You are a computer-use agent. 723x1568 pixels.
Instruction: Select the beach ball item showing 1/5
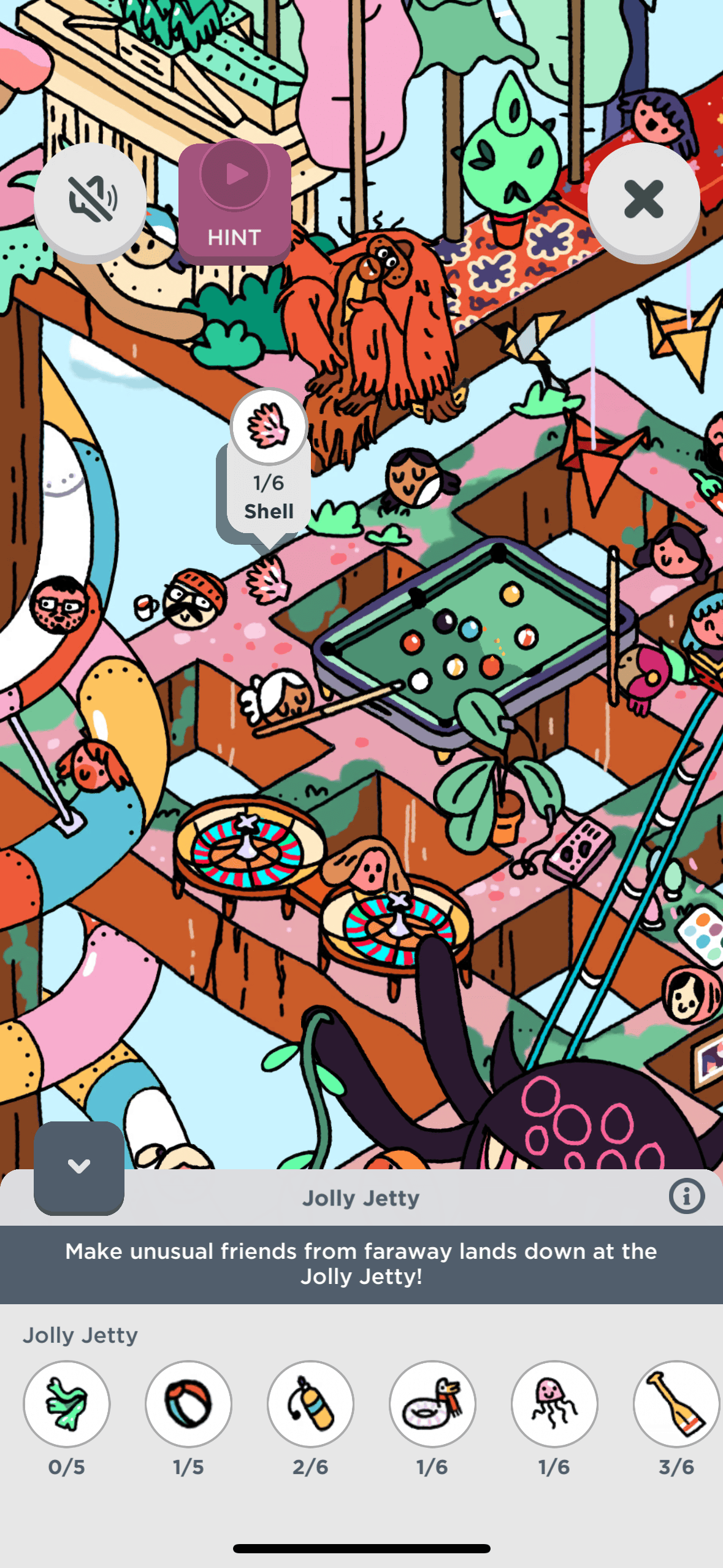tap(189, 1404)
